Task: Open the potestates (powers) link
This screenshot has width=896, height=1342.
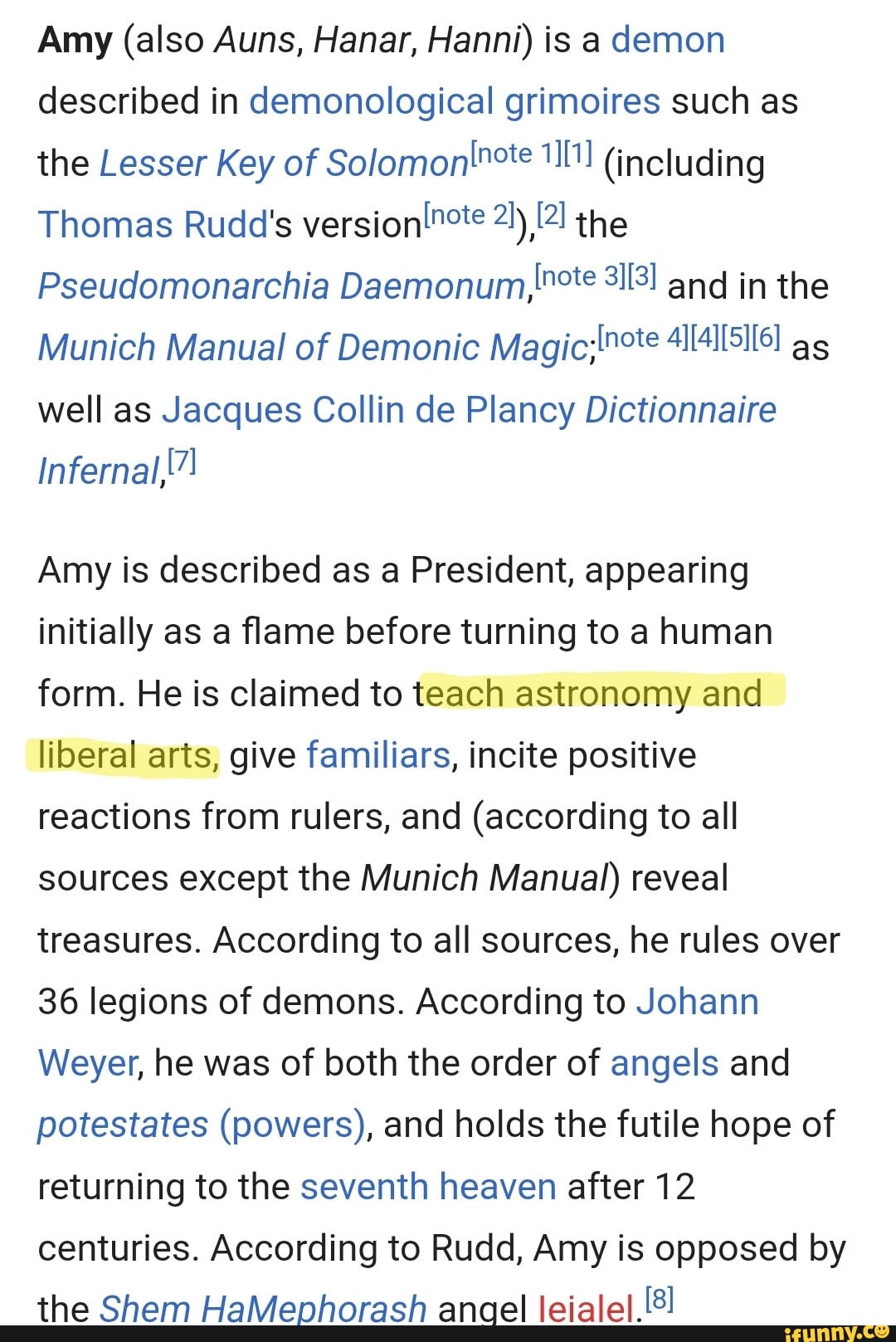Action: tap(202, 1125)
